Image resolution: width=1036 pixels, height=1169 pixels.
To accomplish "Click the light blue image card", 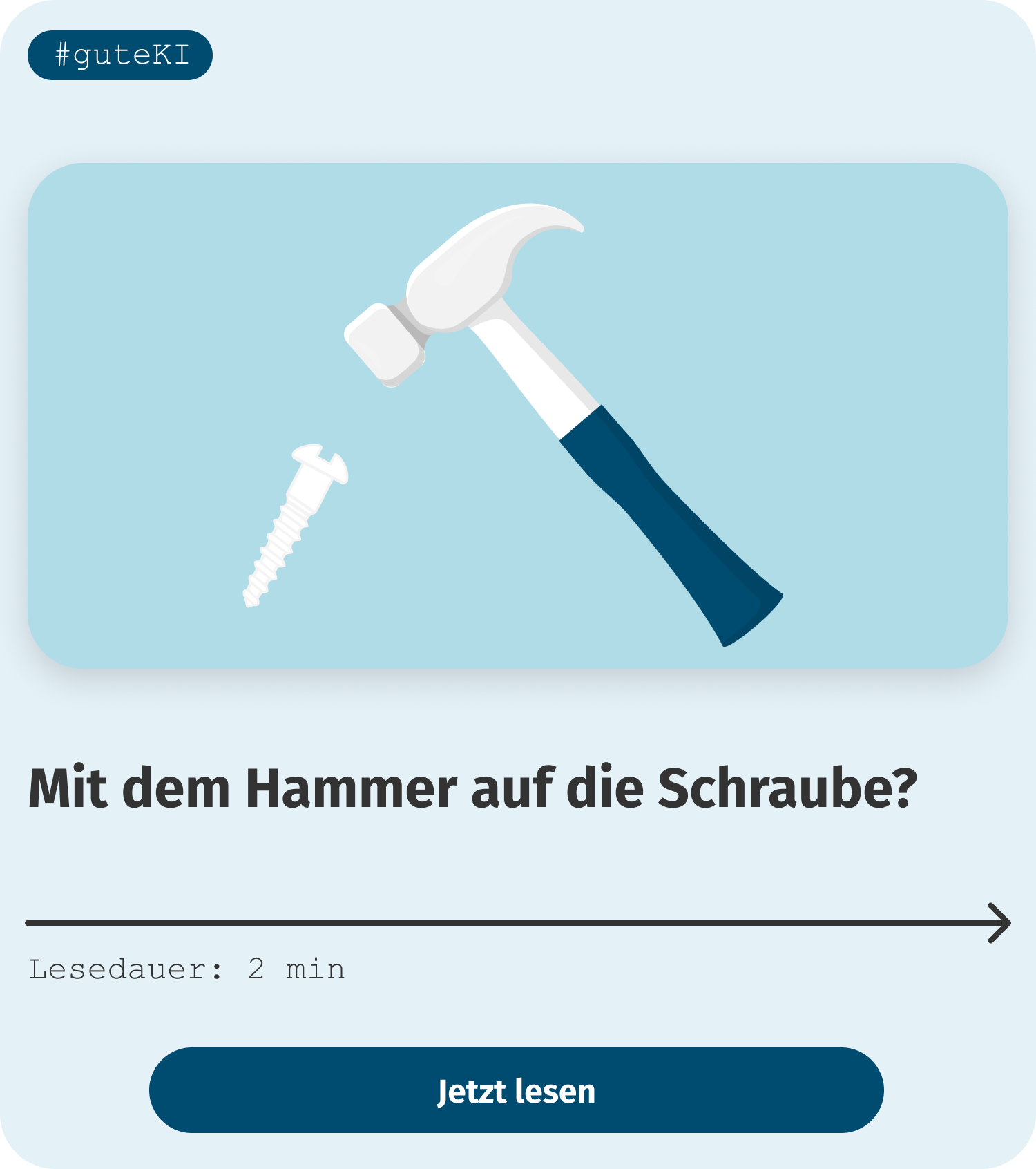I will coord(517,415).
